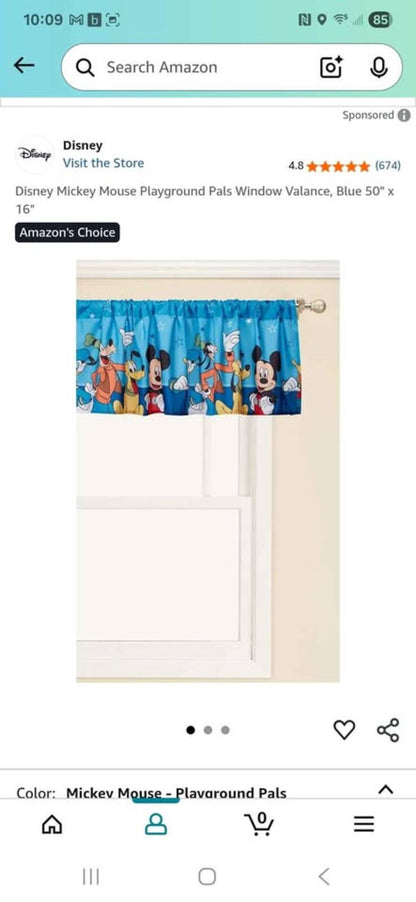View the valance product image
Viewport: 416px width, 902px height.
(x=208, y=471)
